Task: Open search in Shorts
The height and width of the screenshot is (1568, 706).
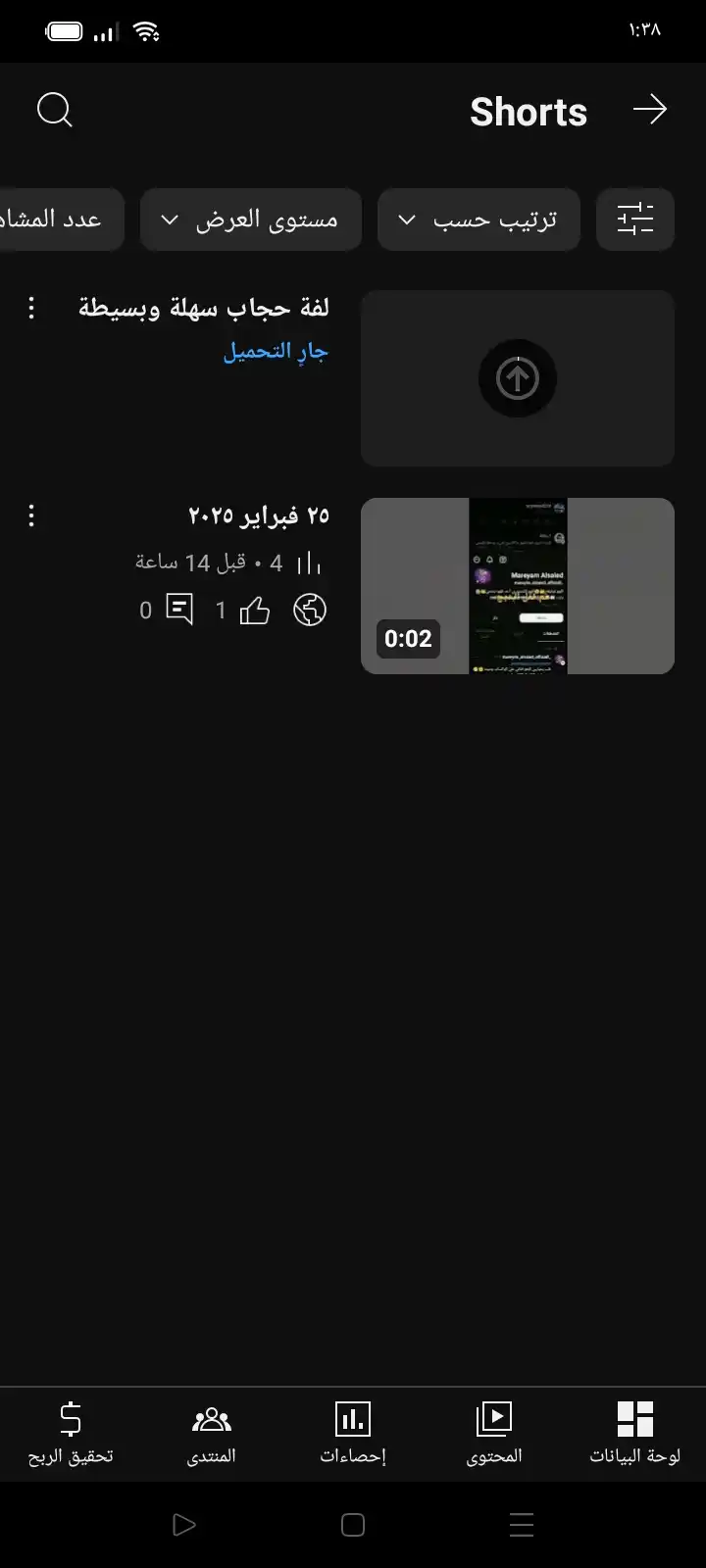Action: click(x=55, y=111)
